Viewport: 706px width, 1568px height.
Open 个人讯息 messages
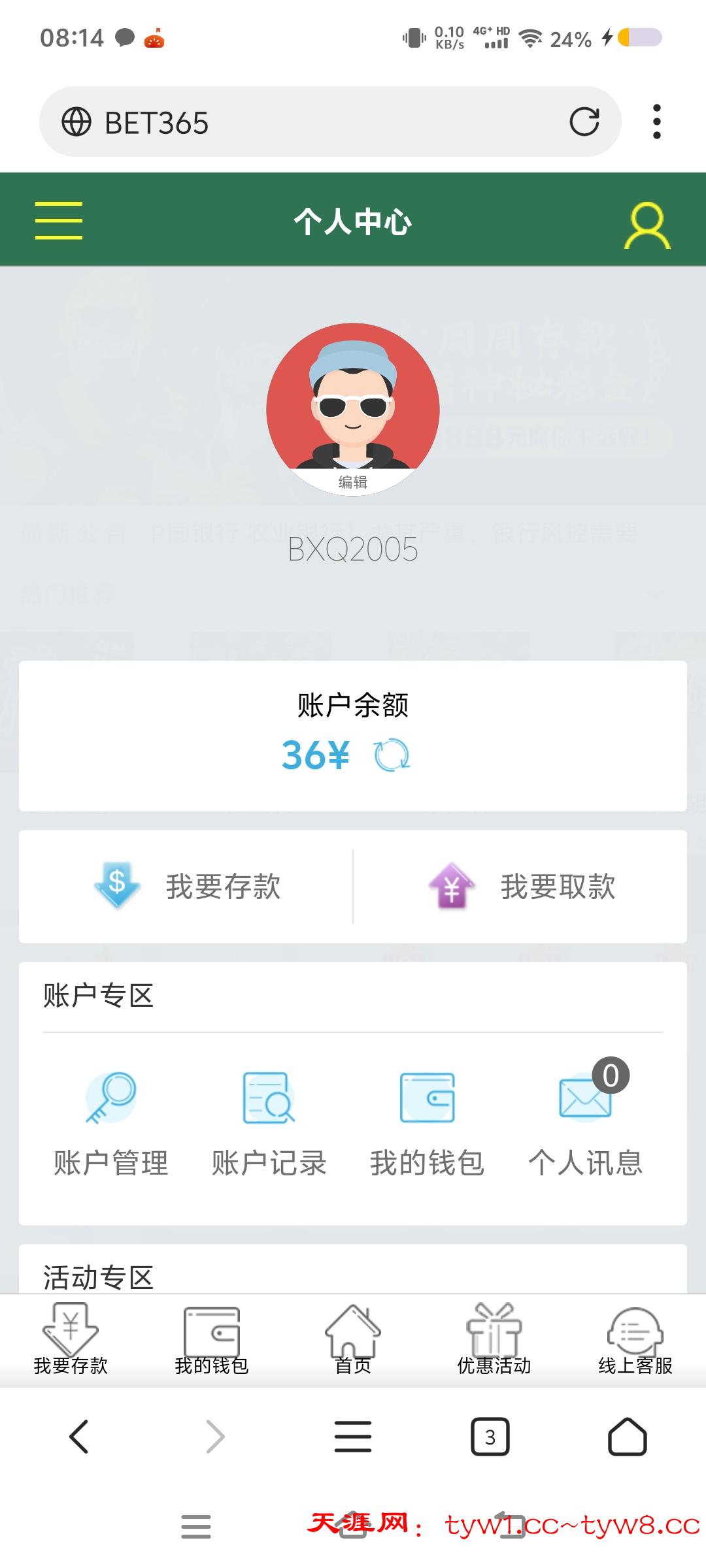click(x=585, y=1124)
